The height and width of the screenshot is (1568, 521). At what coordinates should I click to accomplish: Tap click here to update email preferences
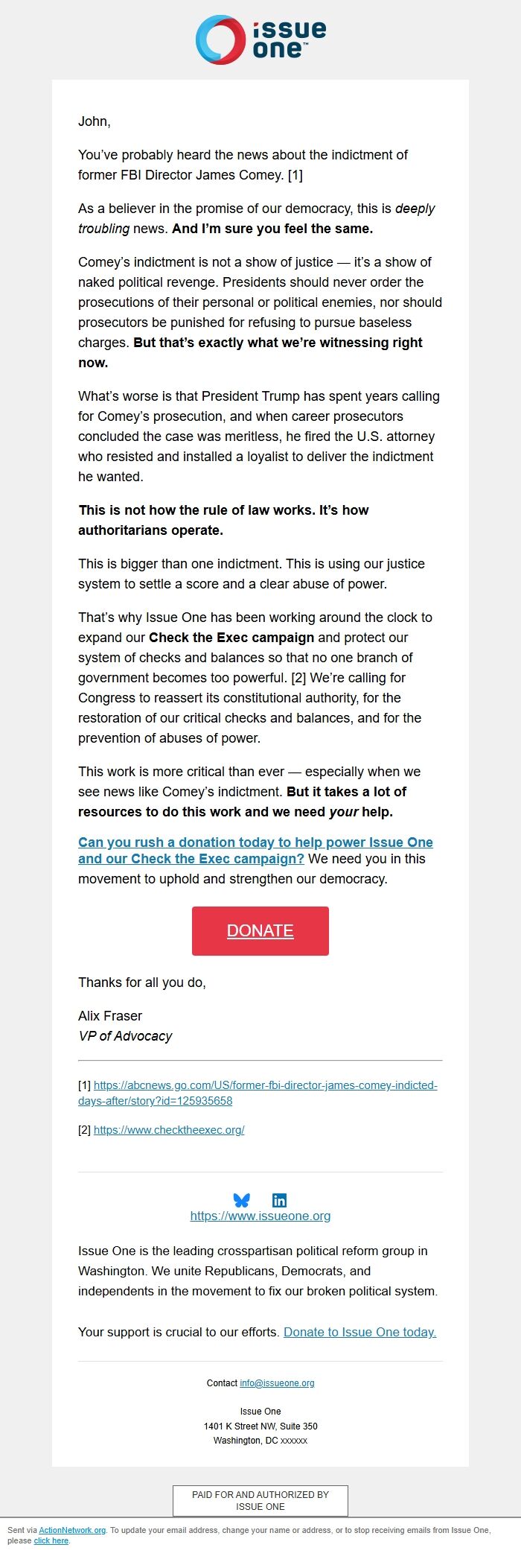51,1540
